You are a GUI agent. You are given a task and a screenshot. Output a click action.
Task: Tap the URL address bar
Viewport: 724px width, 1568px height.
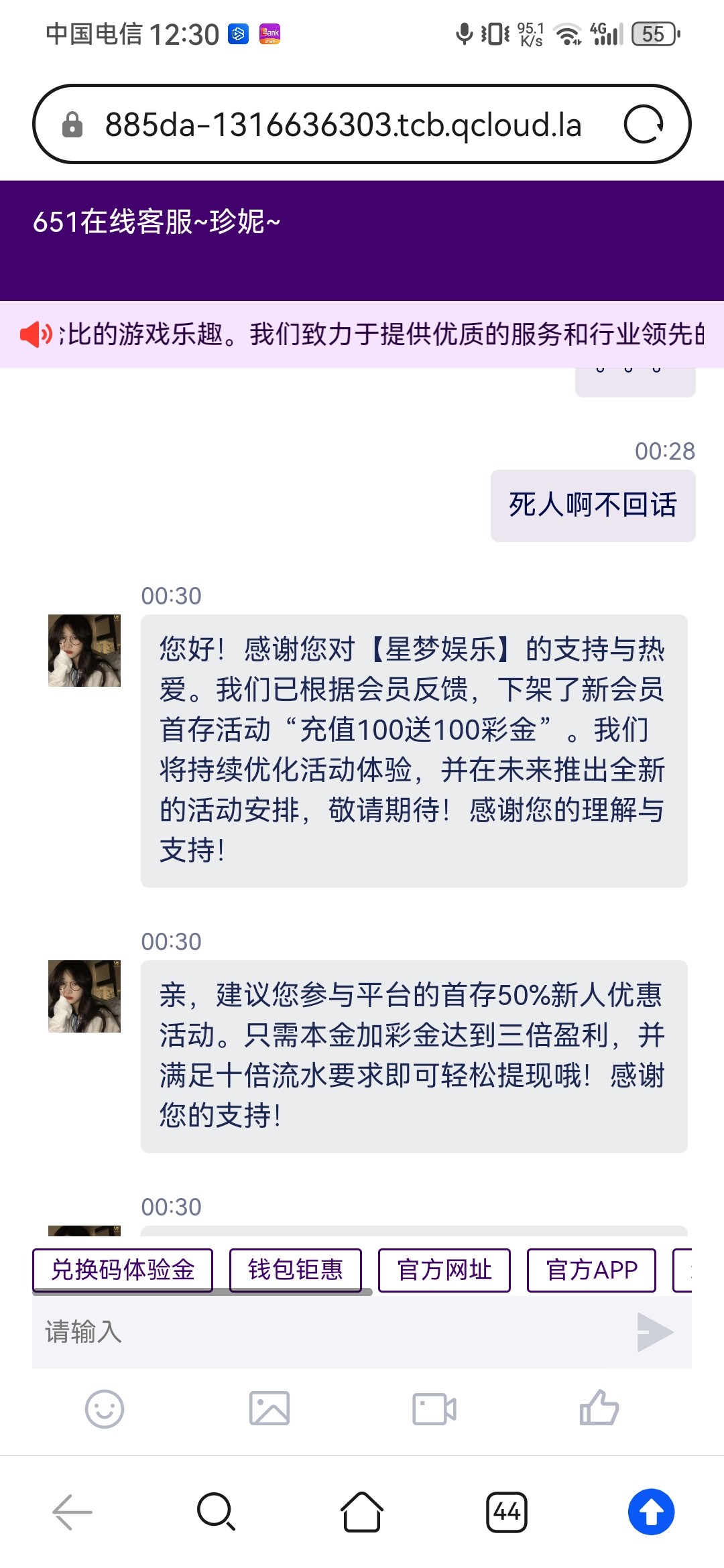click(342, 125)
